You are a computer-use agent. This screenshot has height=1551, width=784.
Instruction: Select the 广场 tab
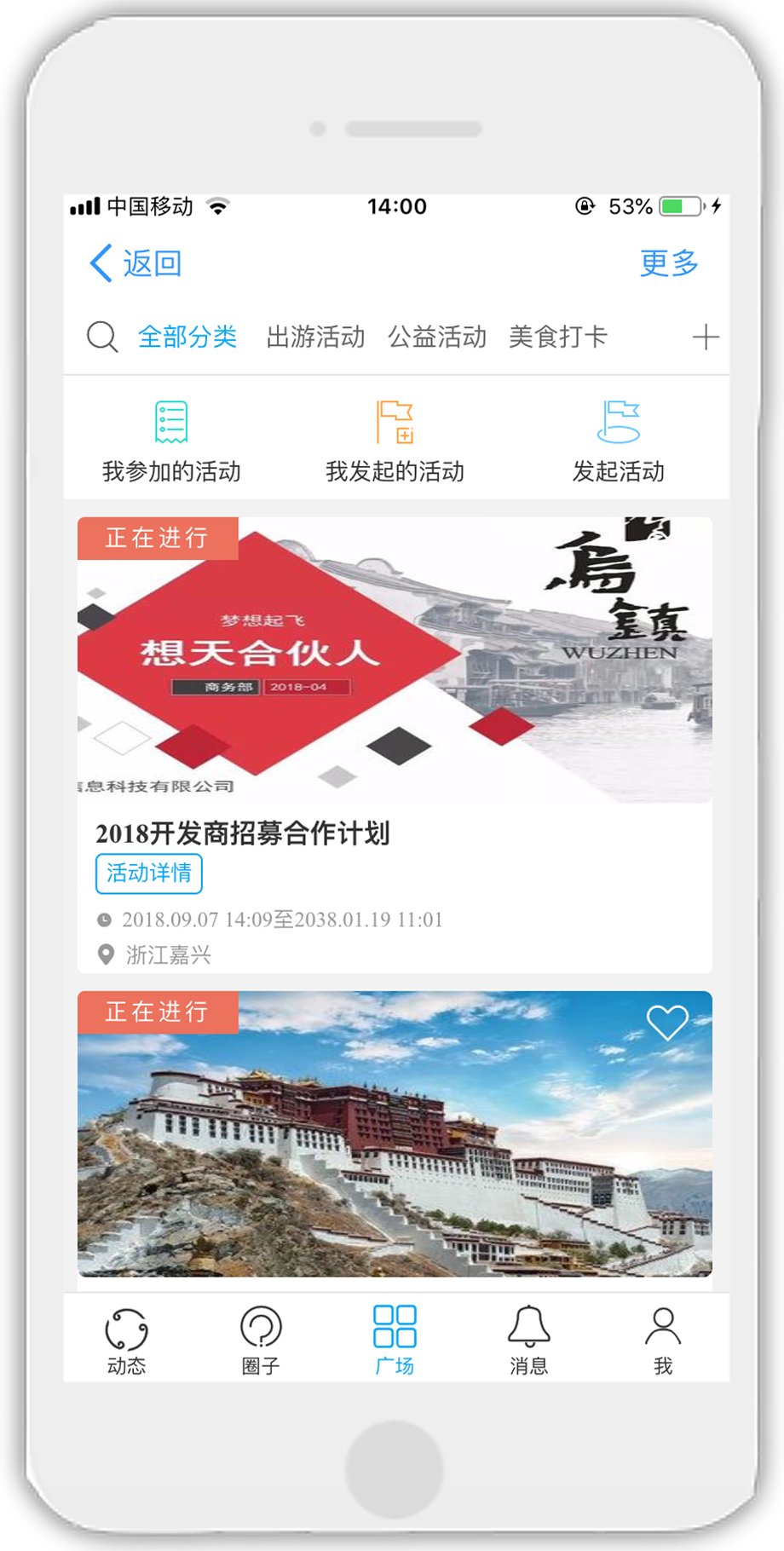[395, 1340]
